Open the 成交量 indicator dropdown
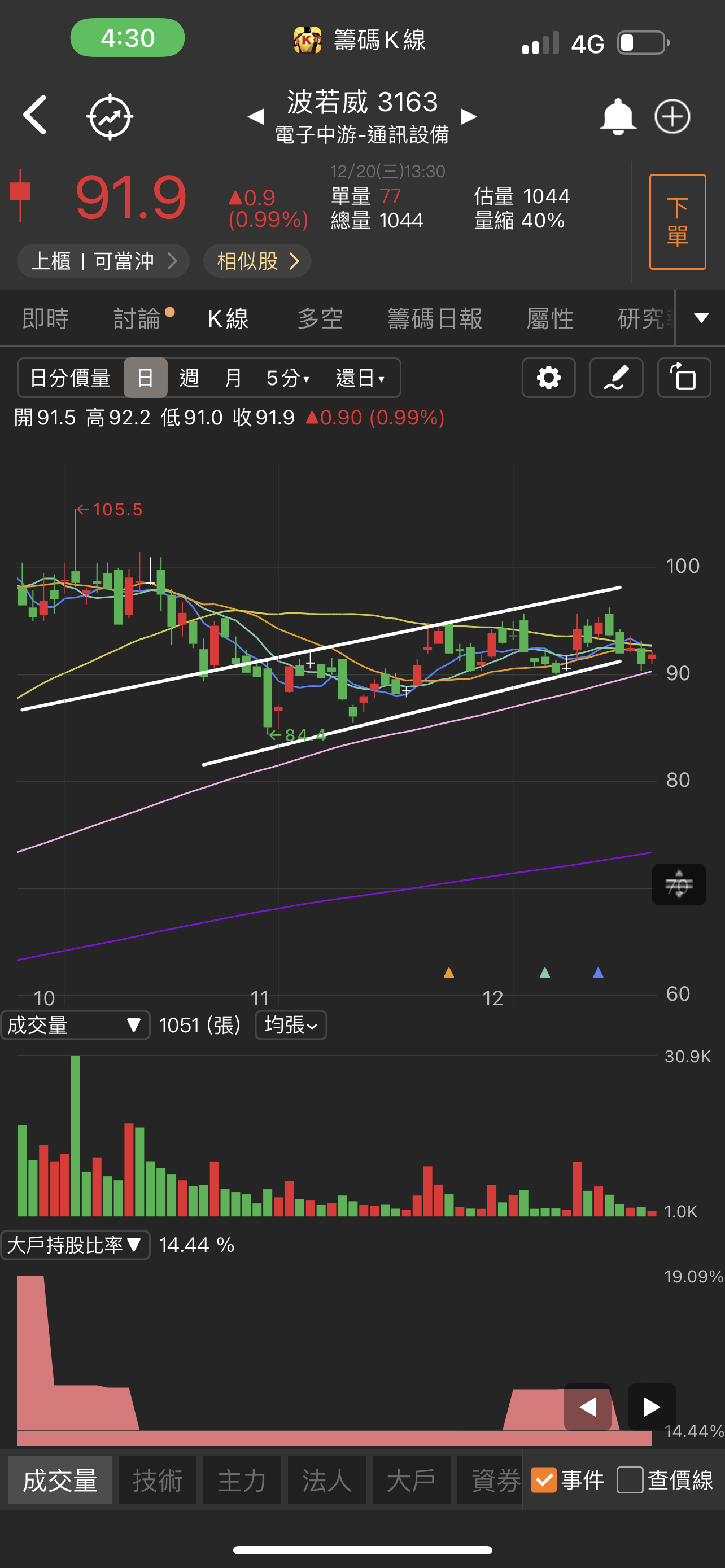Viewport: 725px width, 1568px height. click(75, 1026)
